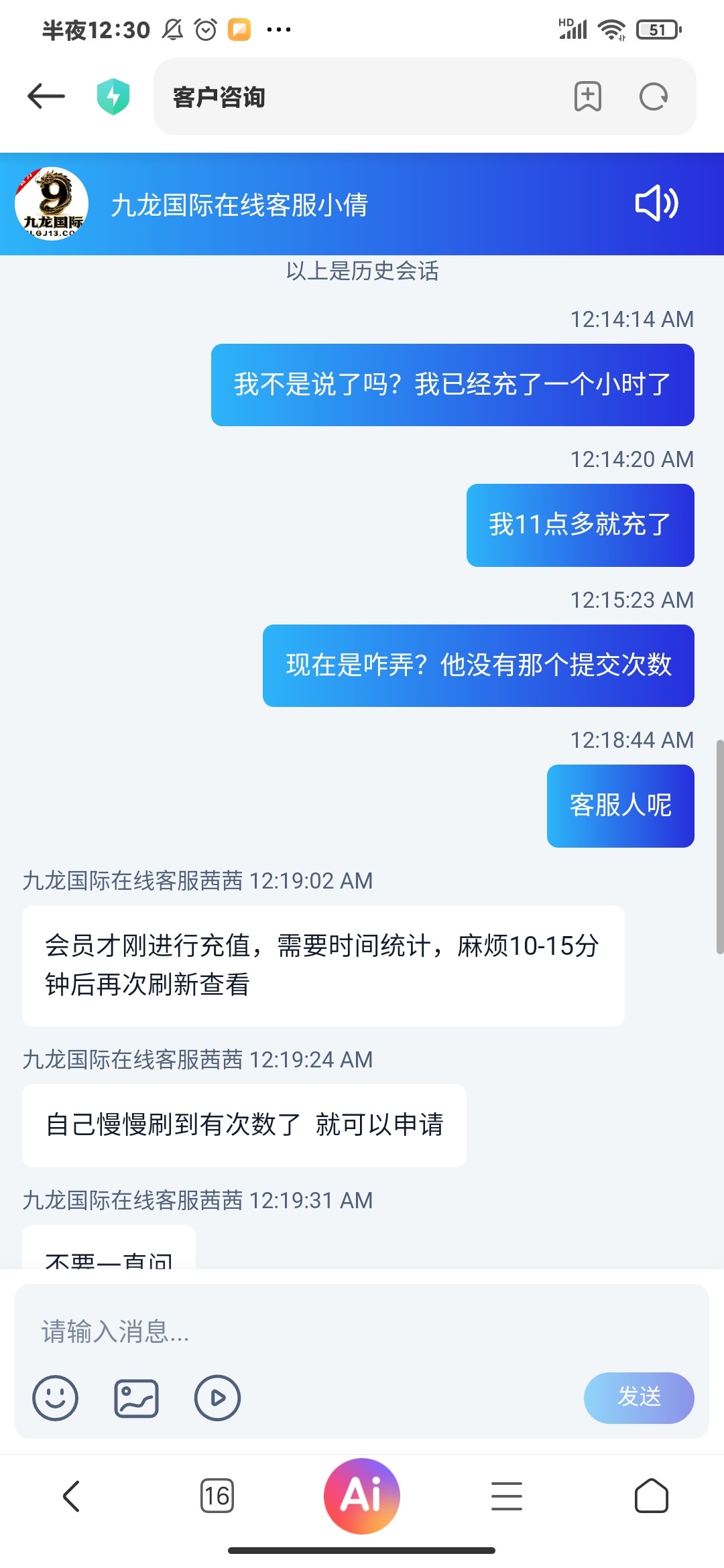
Task: Go back using the top arrow
Action: [x=46, y=96]
